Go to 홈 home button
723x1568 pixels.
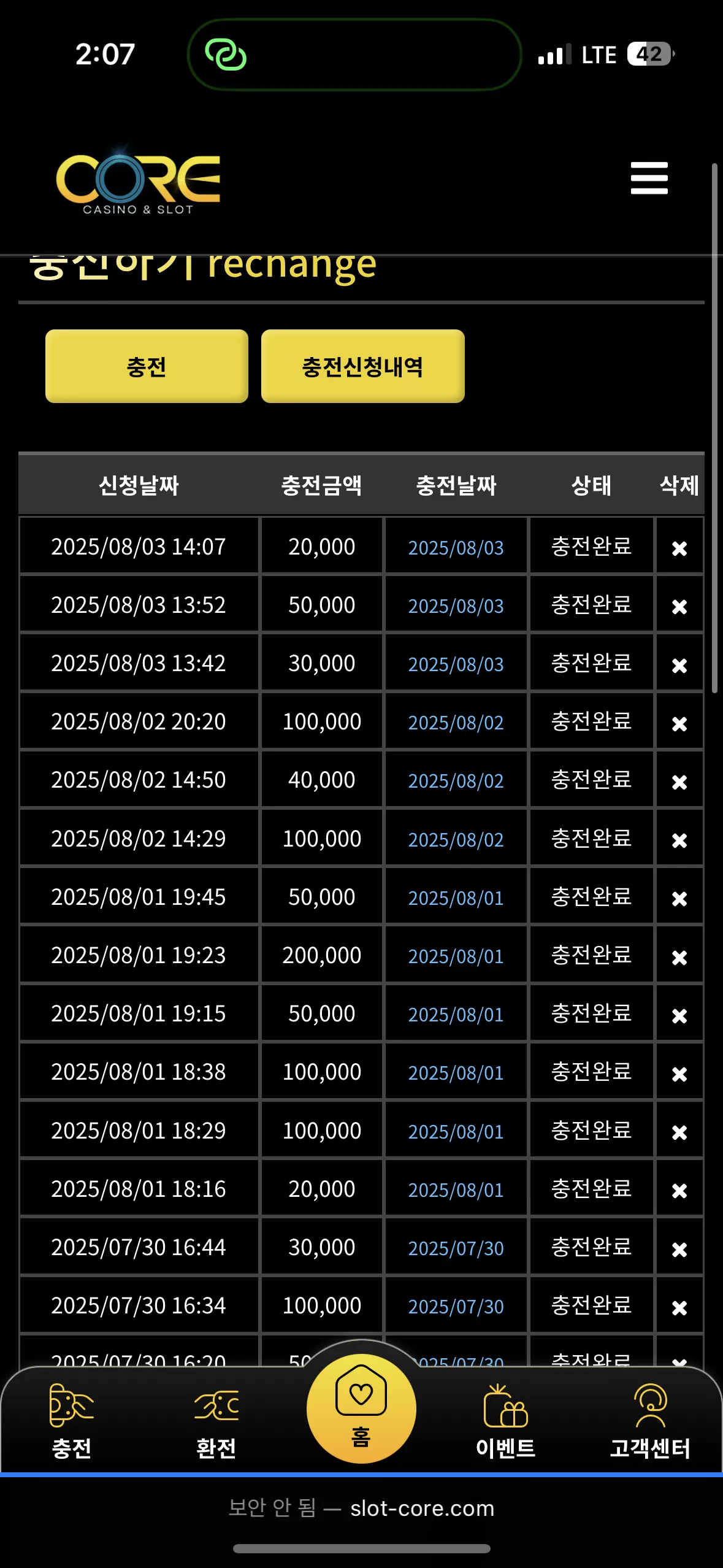[x=361, y=1409]
